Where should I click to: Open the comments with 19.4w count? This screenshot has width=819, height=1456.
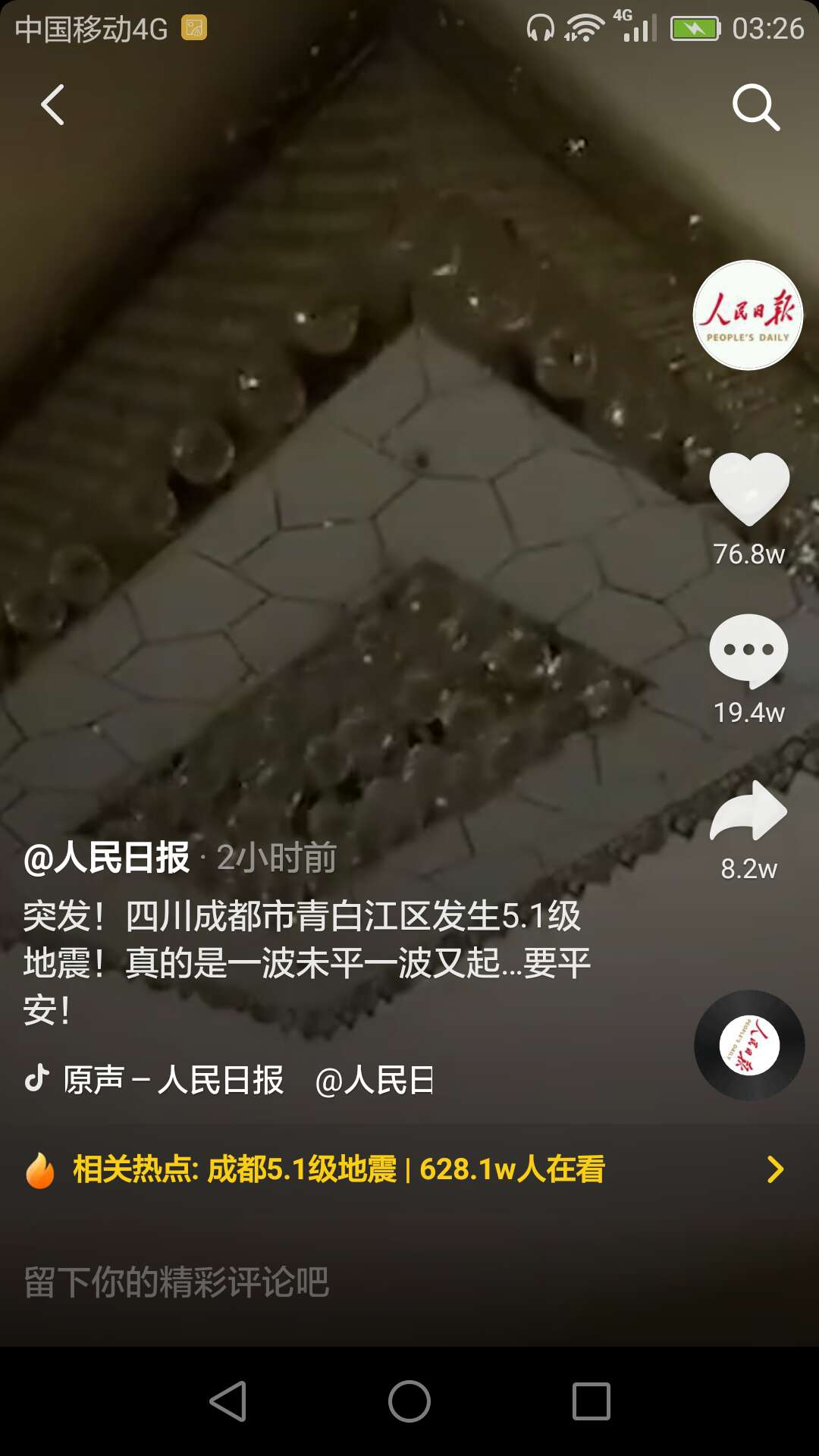tap(749, 651)
